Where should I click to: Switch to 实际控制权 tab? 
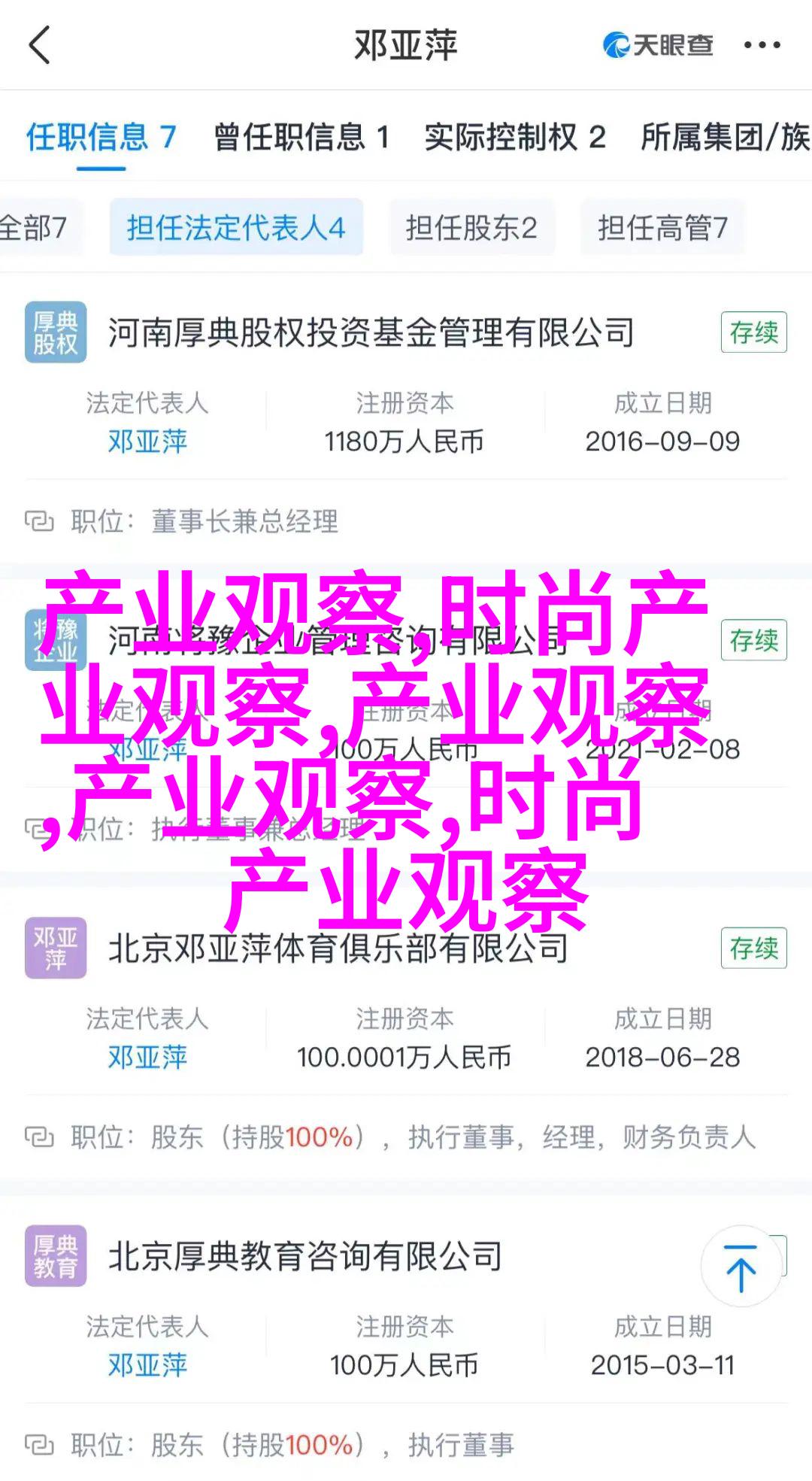pos(515,138)
